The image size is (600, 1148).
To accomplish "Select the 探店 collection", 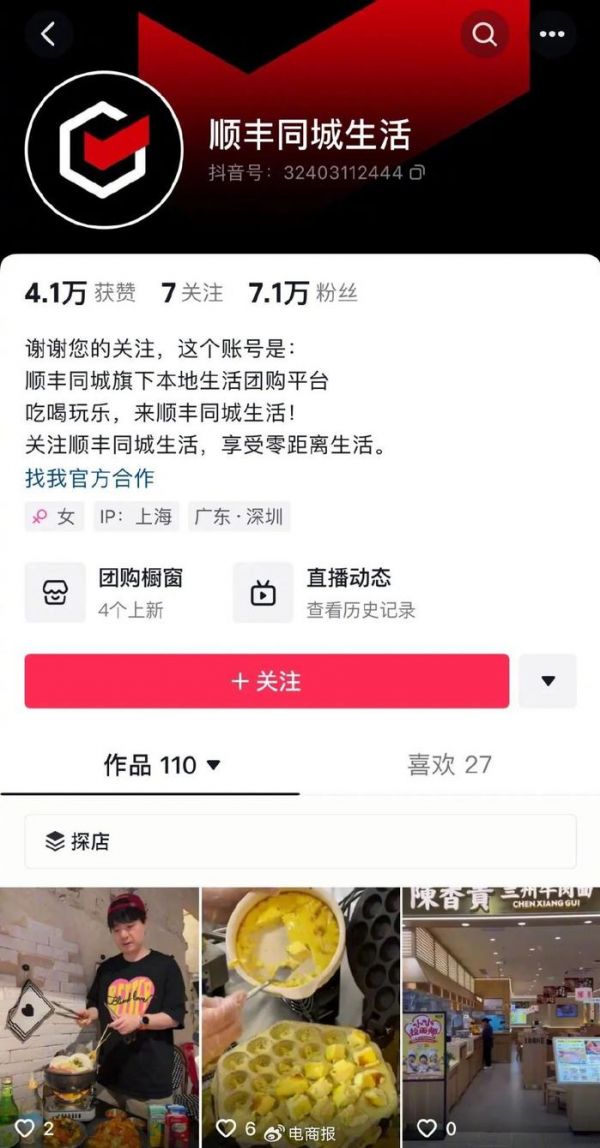I will [x=79, y=842].
